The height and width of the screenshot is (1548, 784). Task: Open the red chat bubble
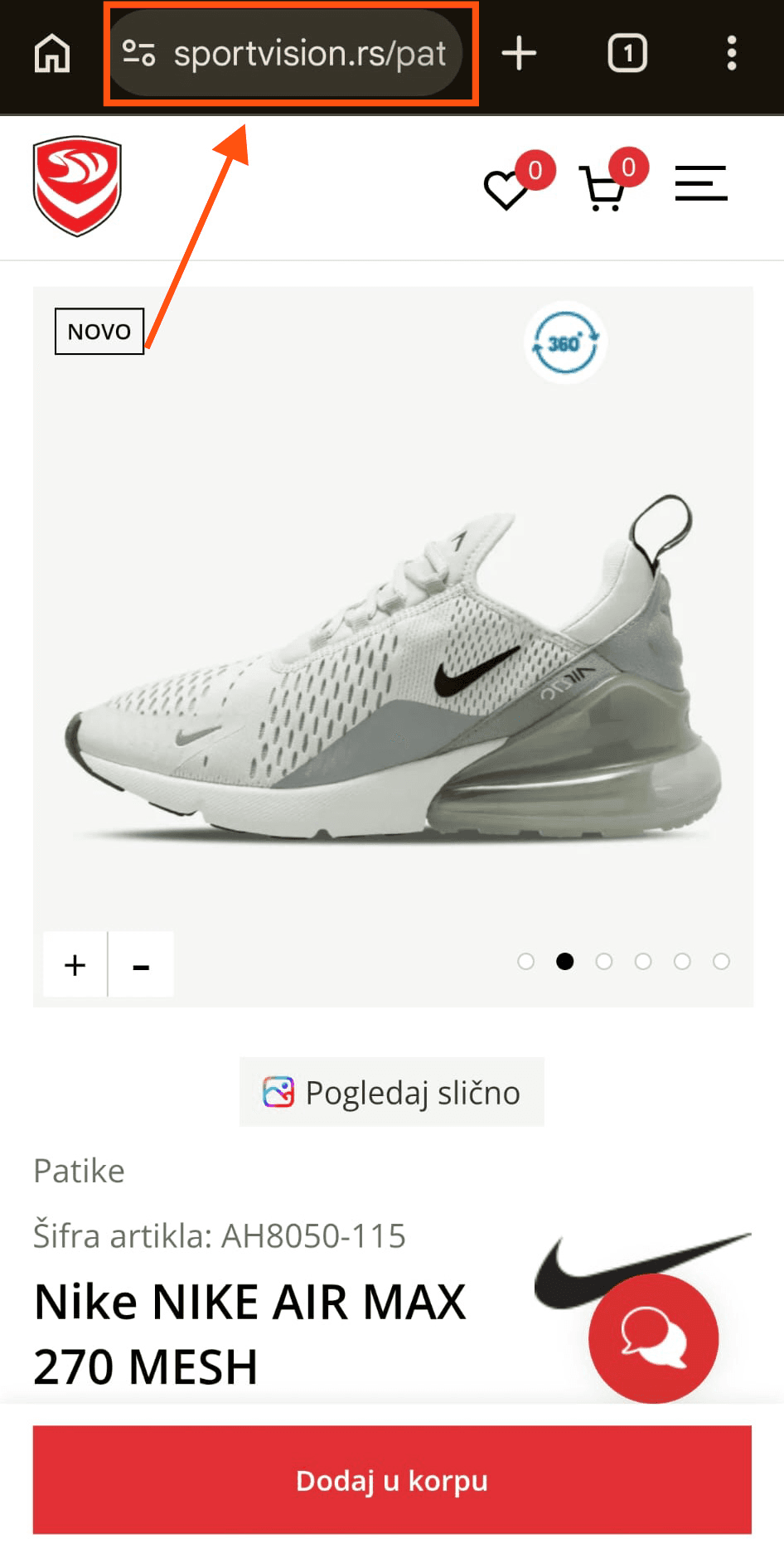pos(654,1338)
